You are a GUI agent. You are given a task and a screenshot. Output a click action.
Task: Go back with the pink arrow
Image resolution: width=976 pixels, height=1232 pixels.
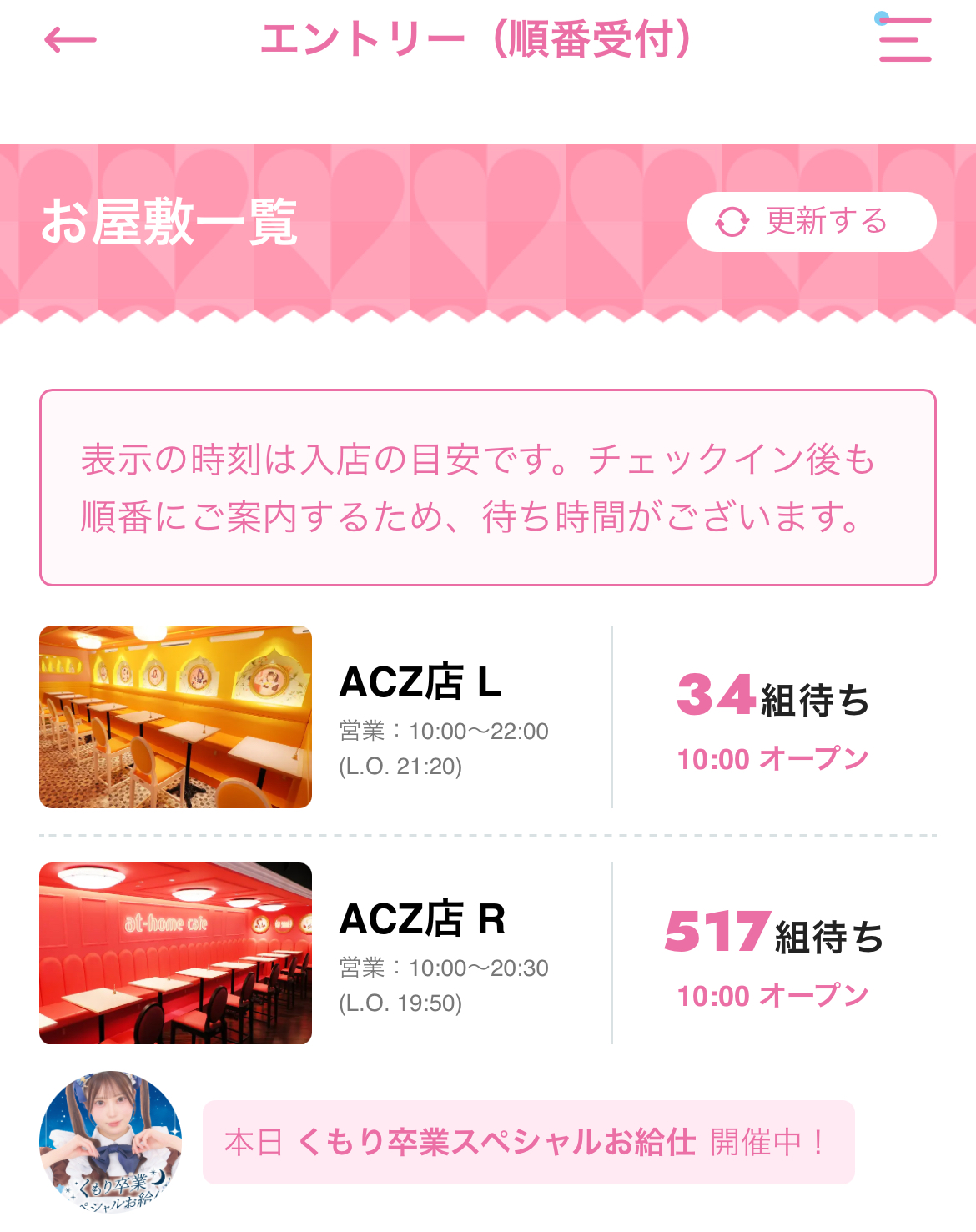click(70, 39)
